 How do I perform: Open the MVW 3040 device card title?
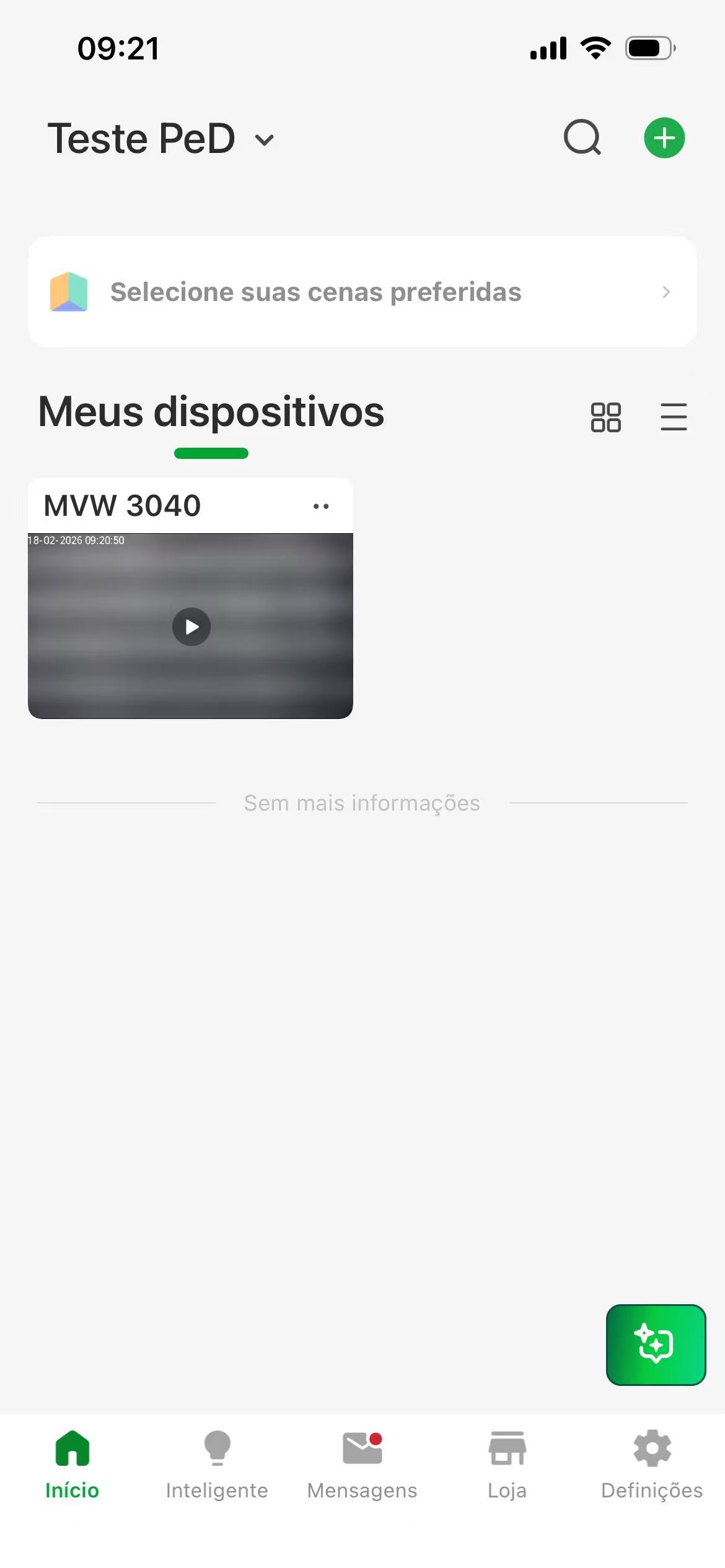click(122, 504)
